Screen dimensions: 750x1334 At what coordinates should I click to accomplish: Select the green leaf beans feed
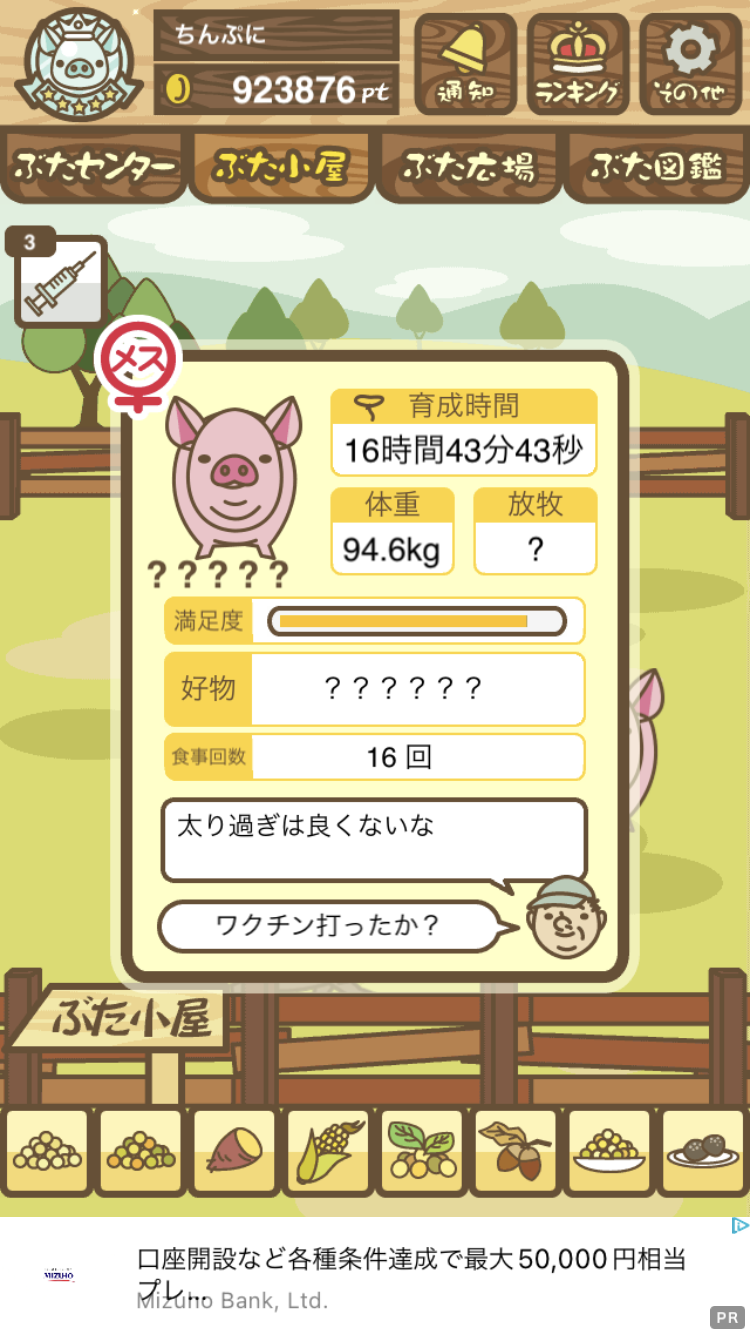click(x=421, y=1152)
